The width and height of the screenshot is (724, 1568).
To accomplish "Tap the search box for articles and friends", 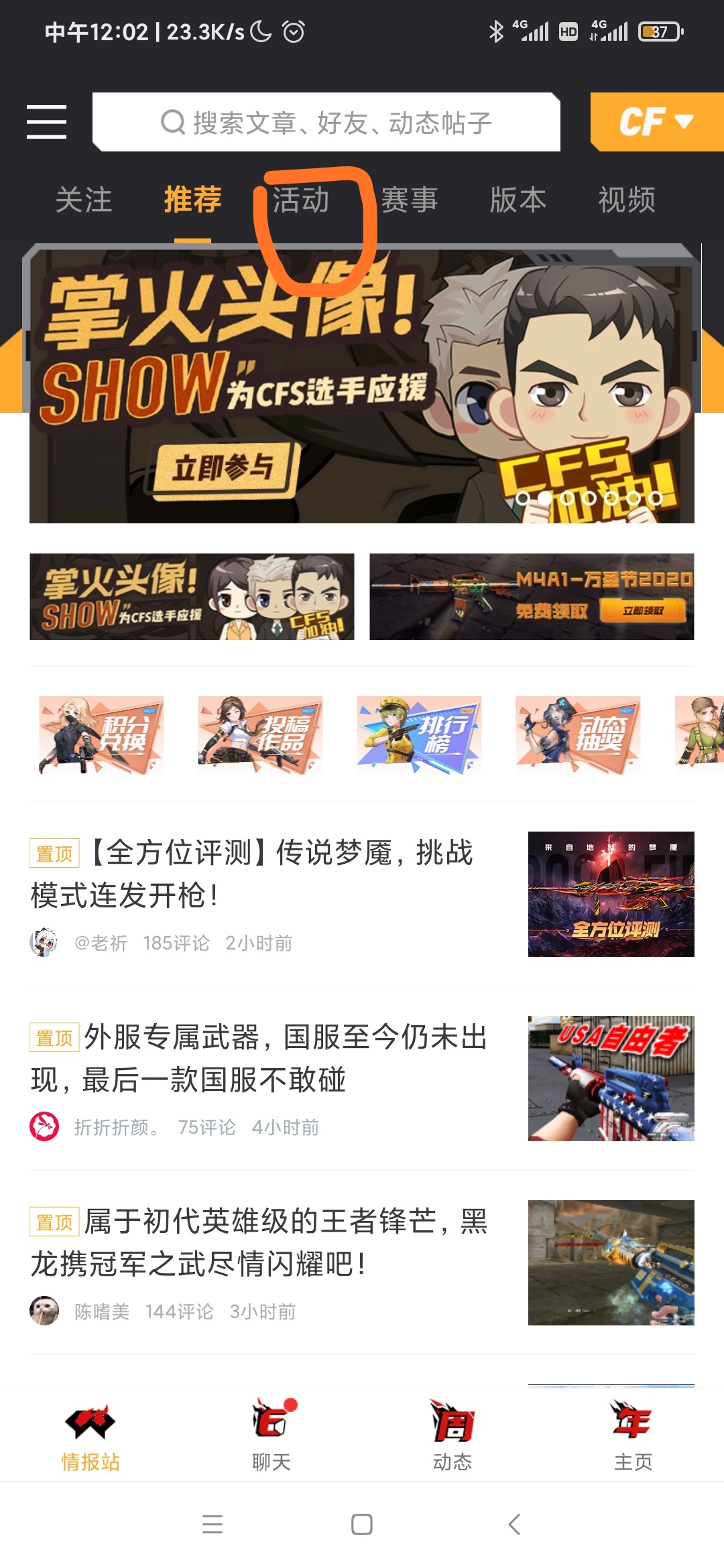I will pos(326,122).
